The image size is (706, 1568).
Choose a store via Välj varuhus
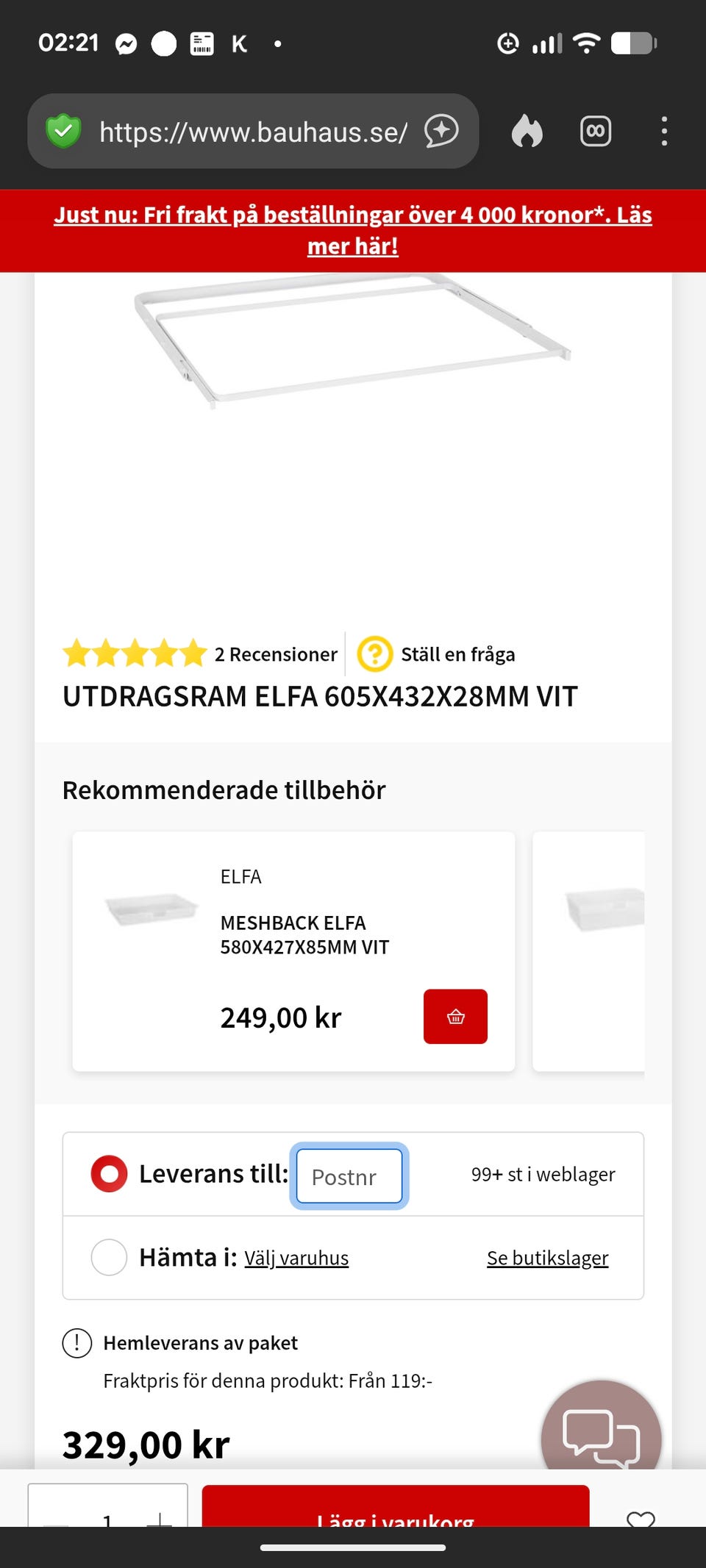[296, 1258]
